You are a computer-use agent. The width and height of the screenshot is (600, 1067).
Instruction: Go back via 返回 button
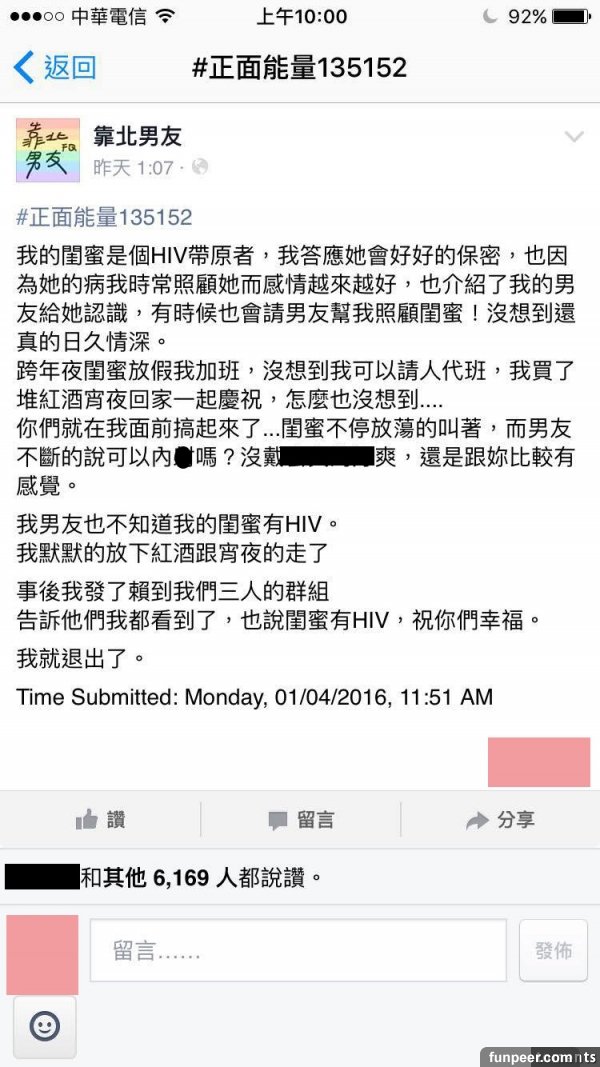pos(56,68)
